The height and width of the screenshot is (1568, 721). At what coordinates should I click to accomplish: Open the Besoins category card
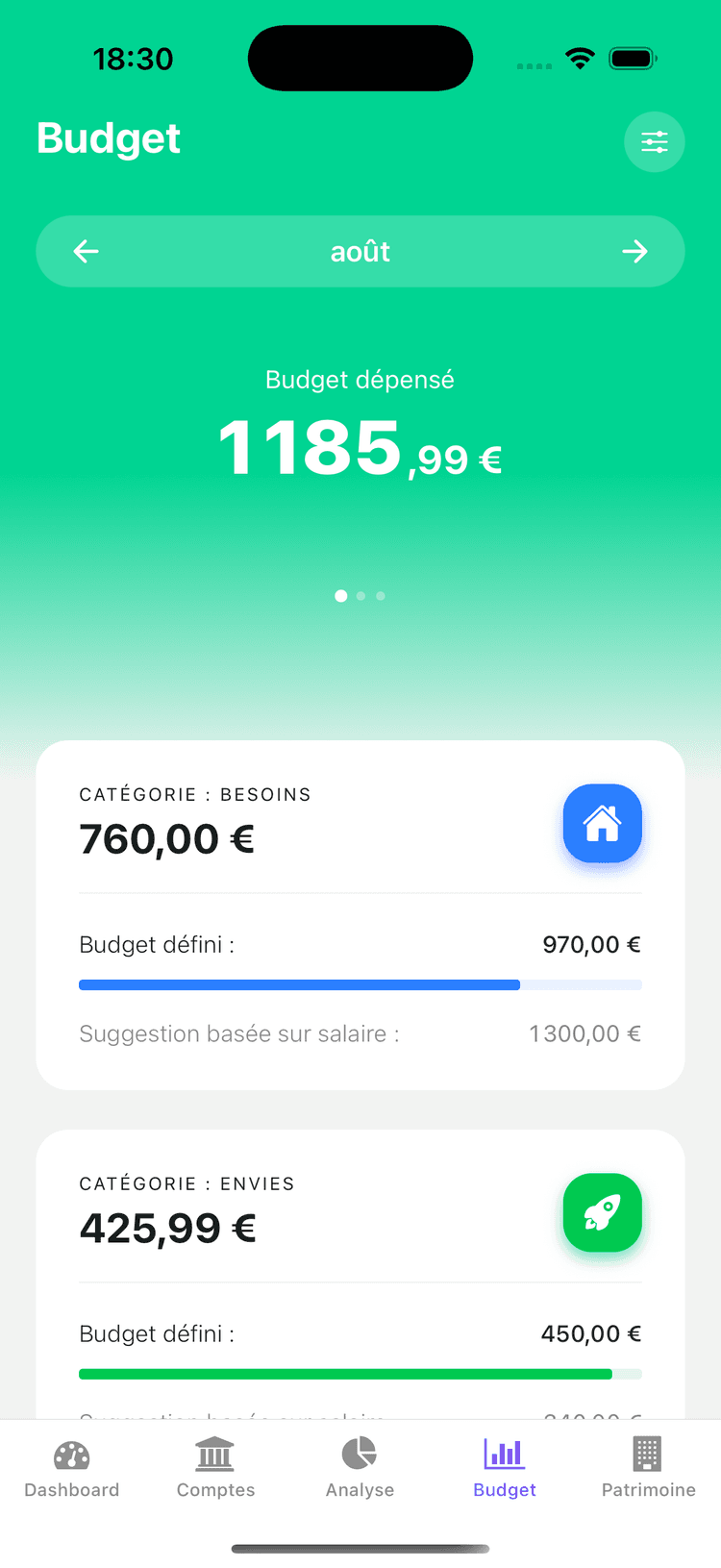pyautogui.click(x=360, y=913)
